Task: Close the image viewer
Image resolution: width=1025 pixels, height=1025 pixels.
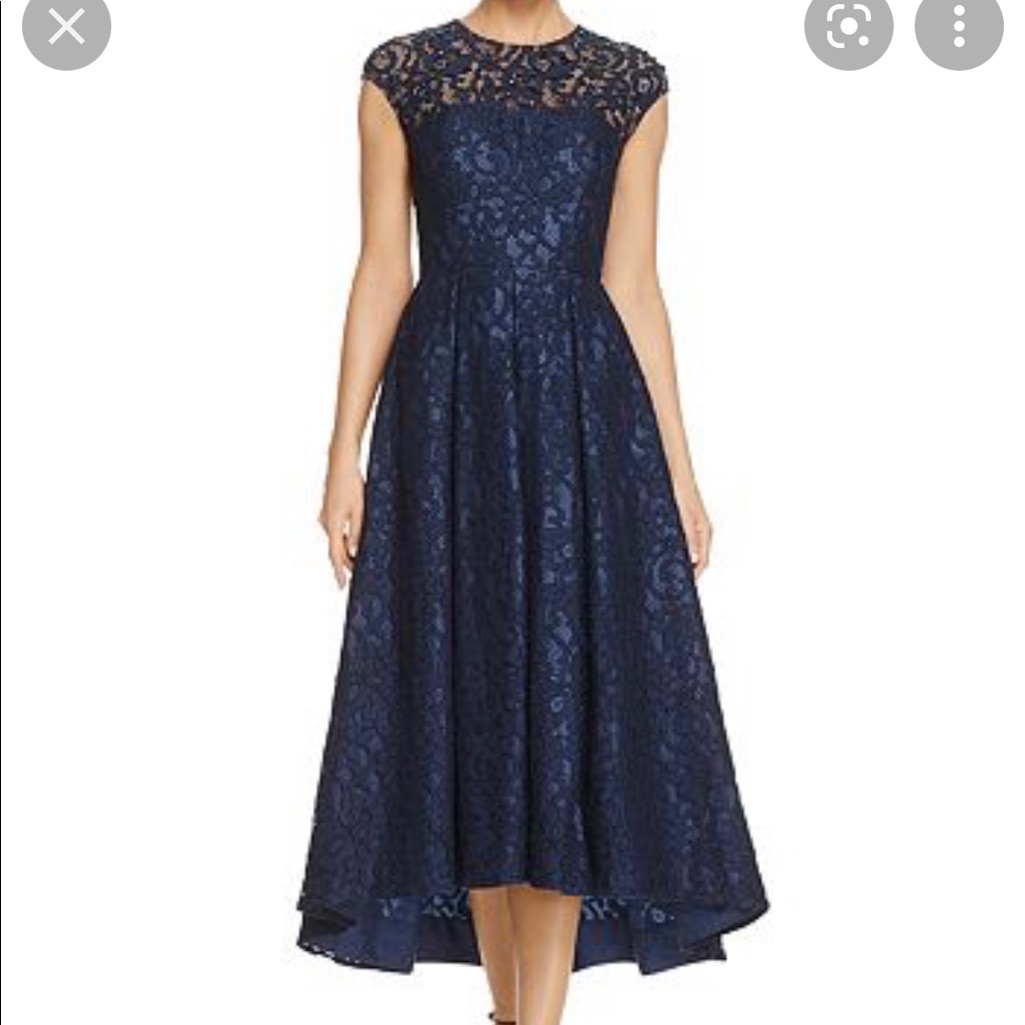Action: [66, 26]
